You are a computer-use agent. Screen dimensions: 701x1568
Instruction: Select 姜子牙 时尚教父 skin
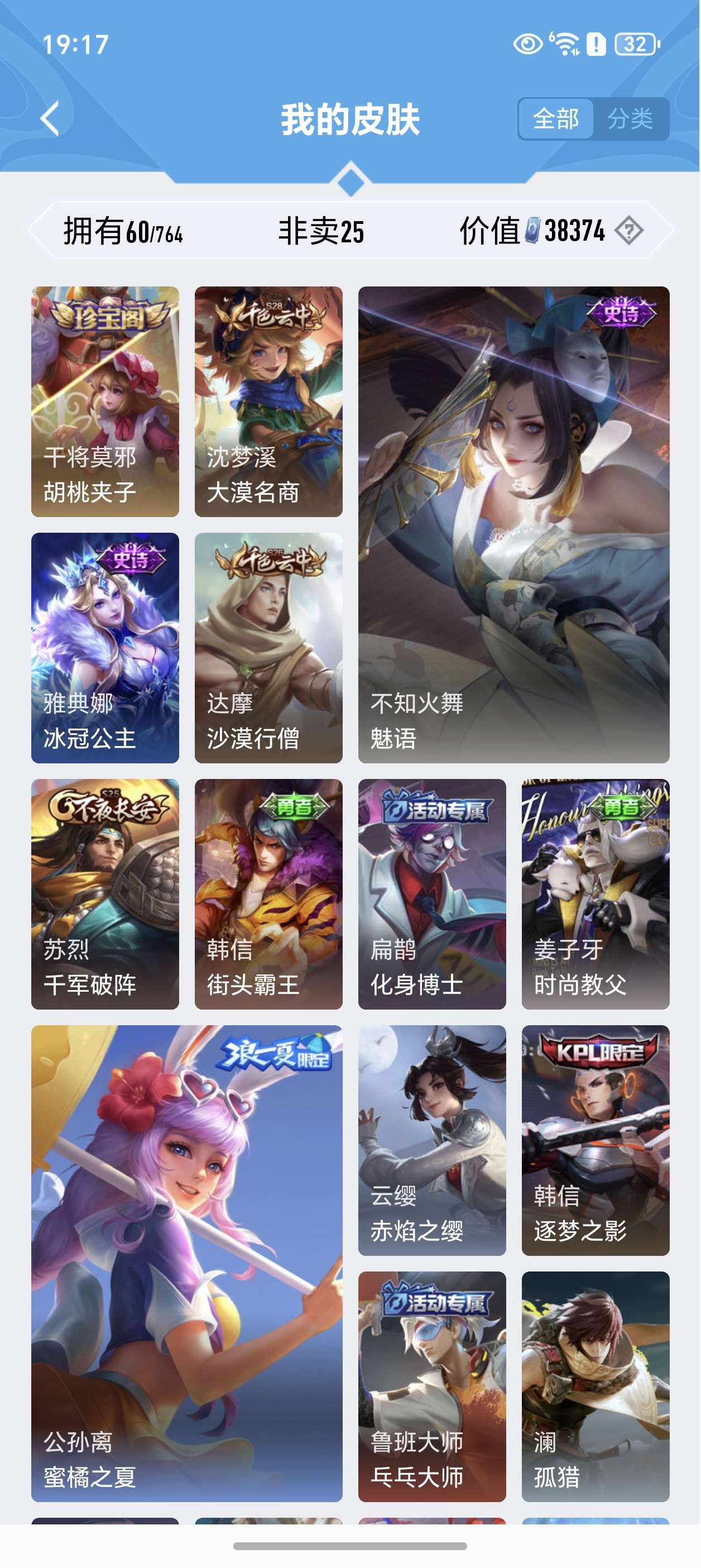pyautogui.click(x=595, y=893)
